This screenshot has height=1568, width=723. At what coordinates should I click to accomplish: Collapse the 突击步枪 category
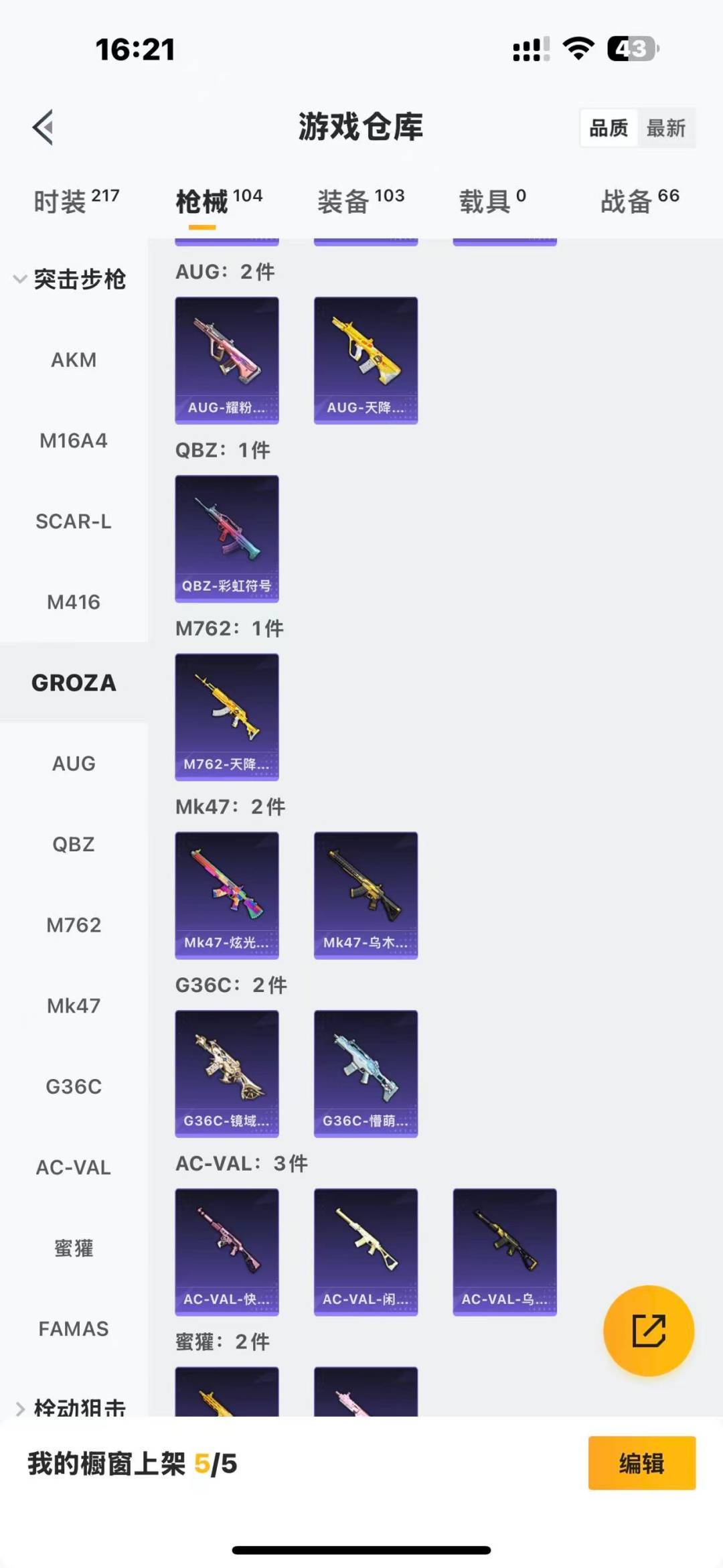[x=70, y=279]
